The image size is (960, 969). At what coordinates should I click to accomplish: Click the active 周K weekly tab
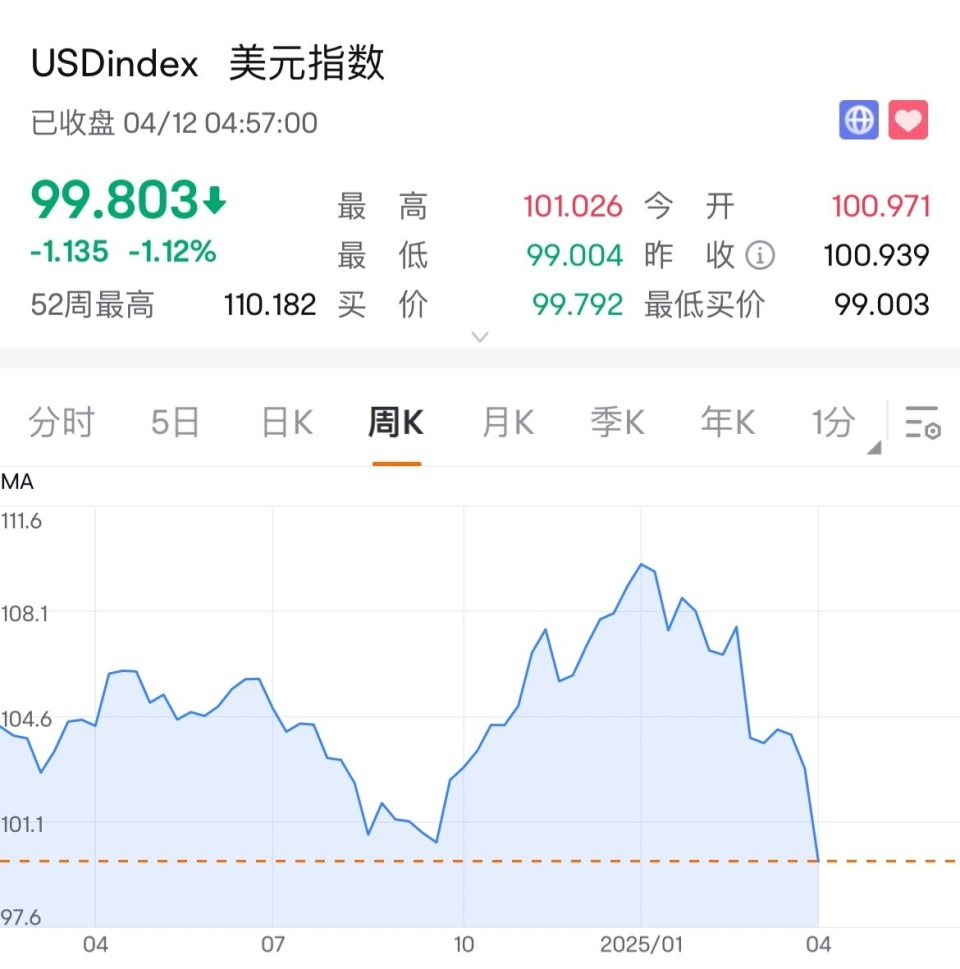(x=395, y=424)
